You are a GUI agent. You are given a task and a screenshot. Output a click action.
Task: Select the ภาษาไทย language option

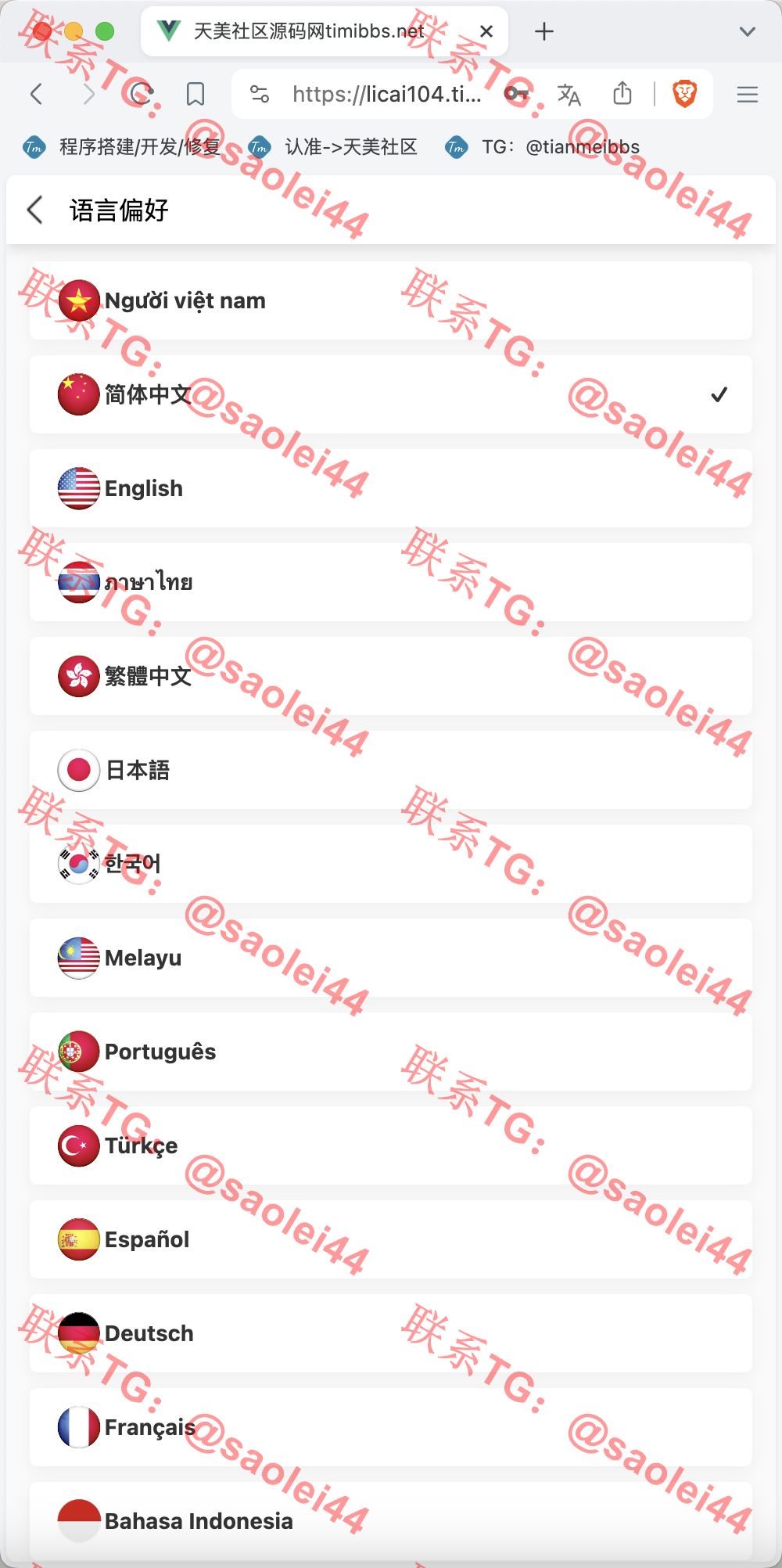391,582
